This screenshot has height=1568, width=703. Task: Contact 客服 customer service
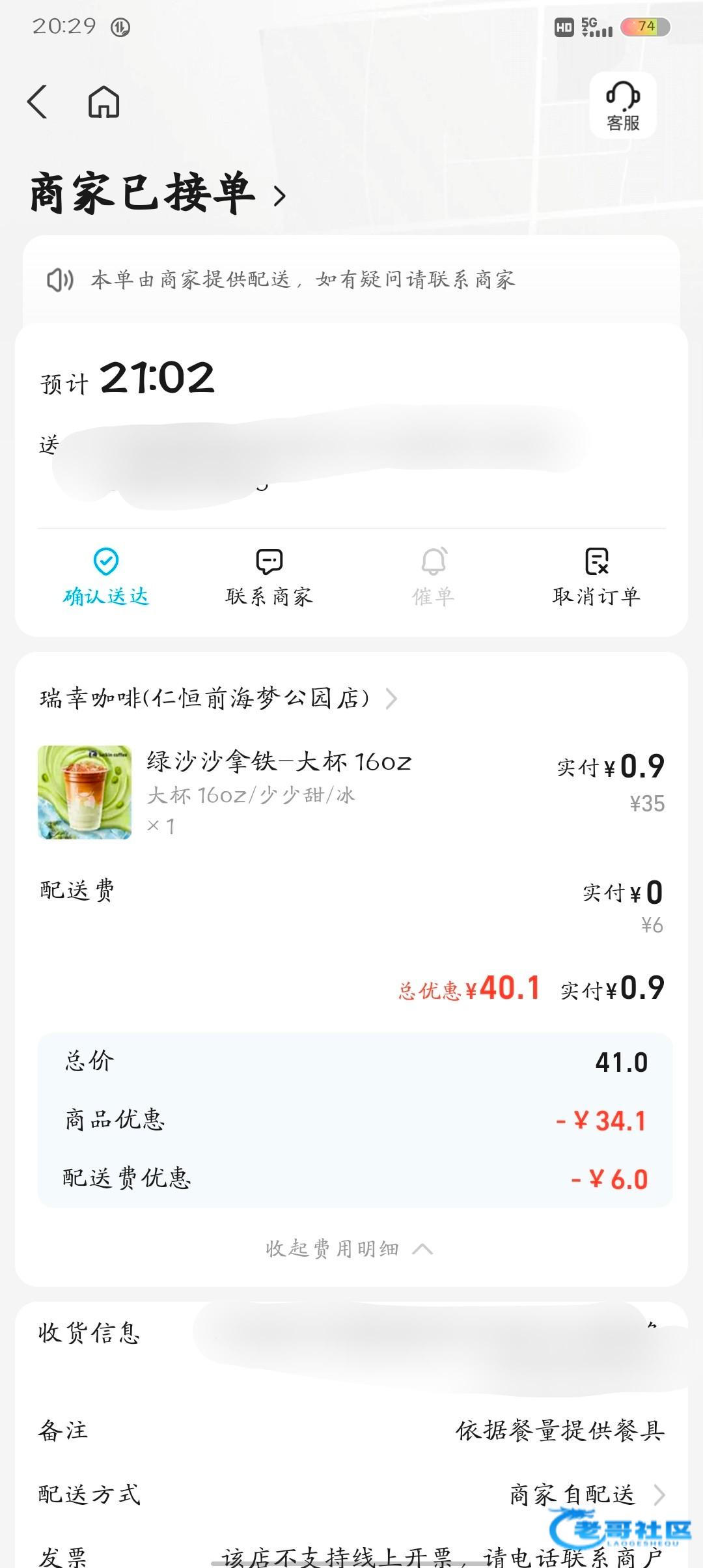point(623,105)
